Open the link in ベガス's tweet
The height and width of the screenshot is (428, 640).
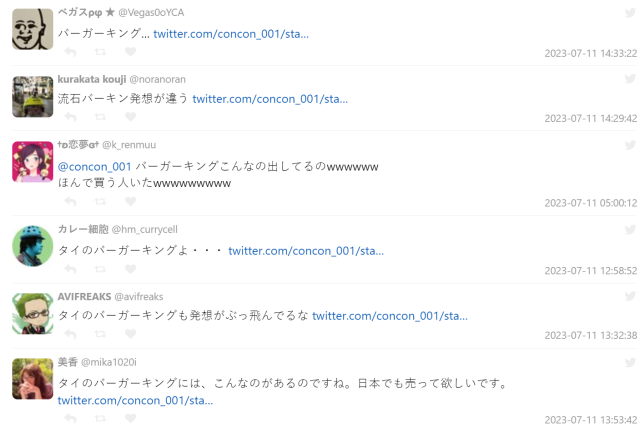[231, 34]
